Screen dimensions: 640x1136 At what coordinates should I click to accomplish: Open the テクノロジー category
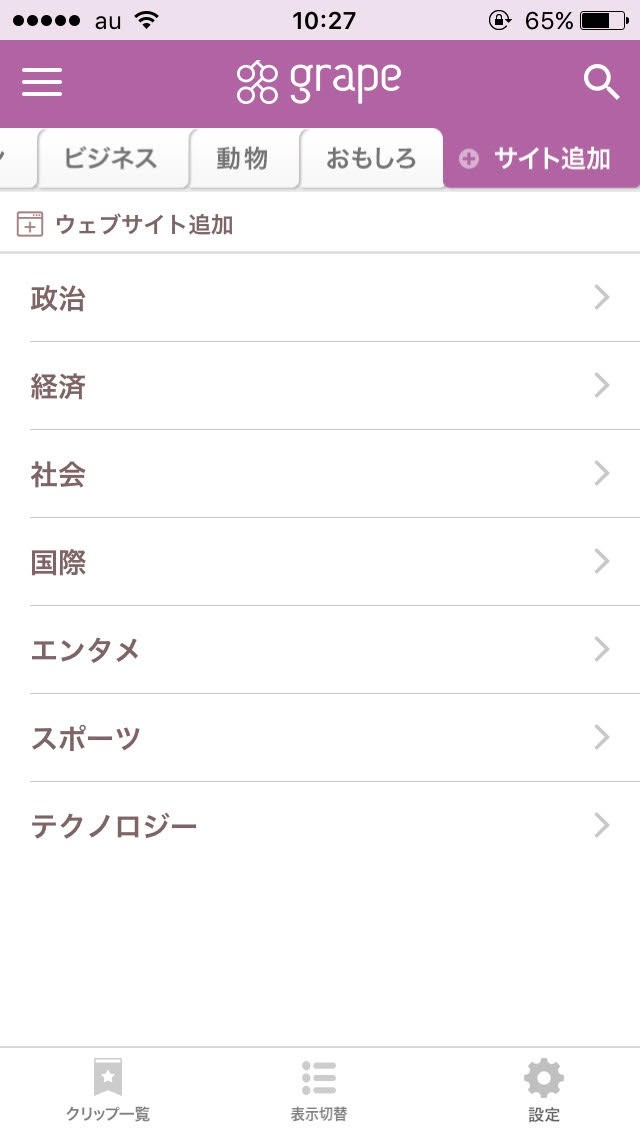(320, 825)
